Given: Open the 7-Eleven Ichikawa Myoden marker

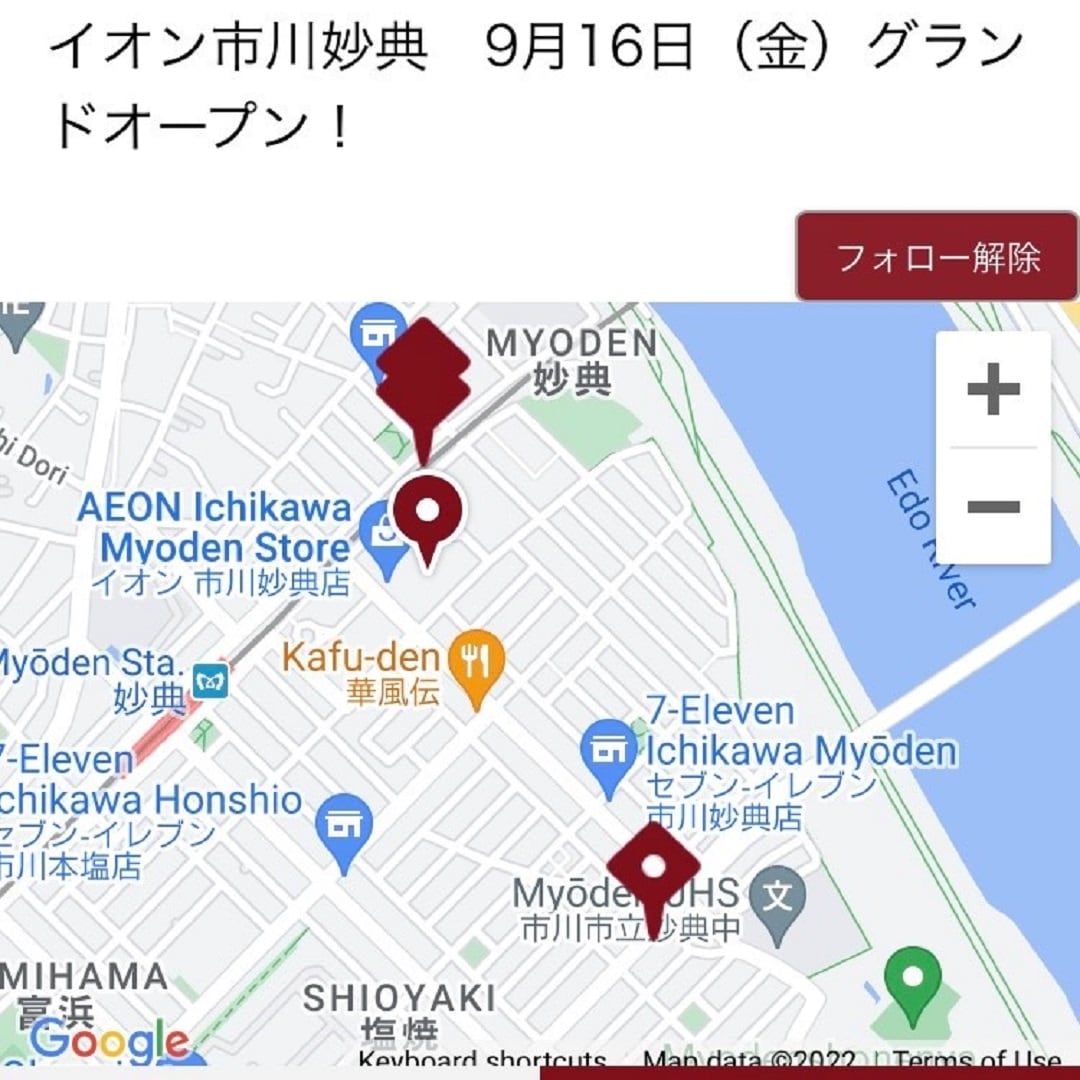Looking at the screenshot, I should [x=608, y=752].
